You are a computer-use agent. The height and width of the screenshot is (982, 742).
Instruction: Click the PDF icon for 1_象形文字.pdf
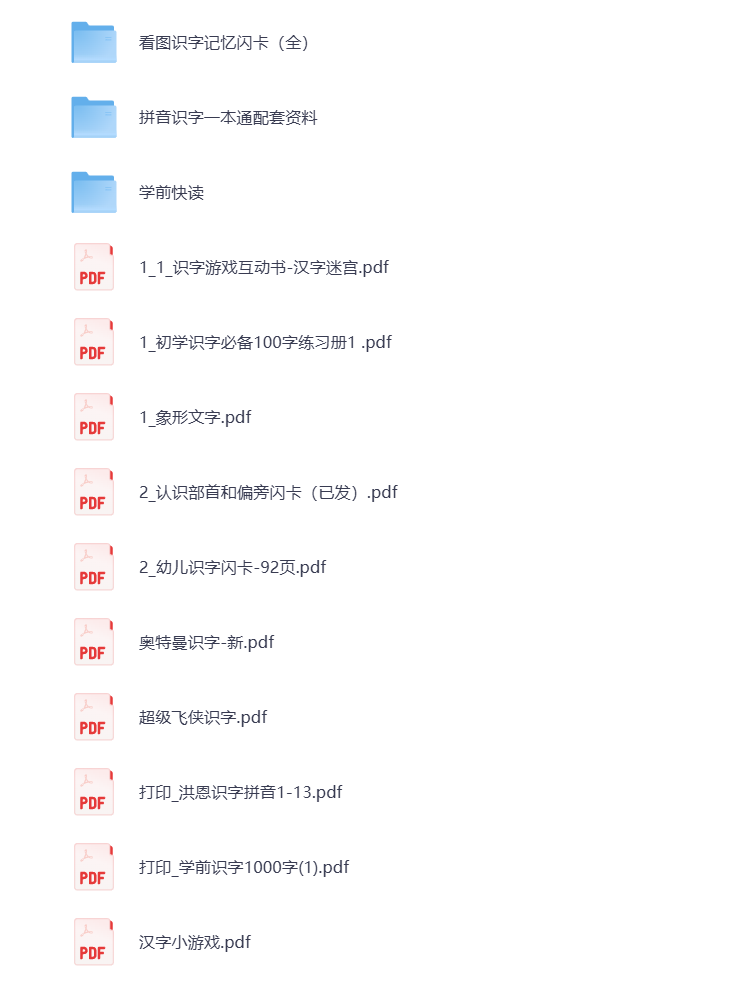(x=93, y=417)
